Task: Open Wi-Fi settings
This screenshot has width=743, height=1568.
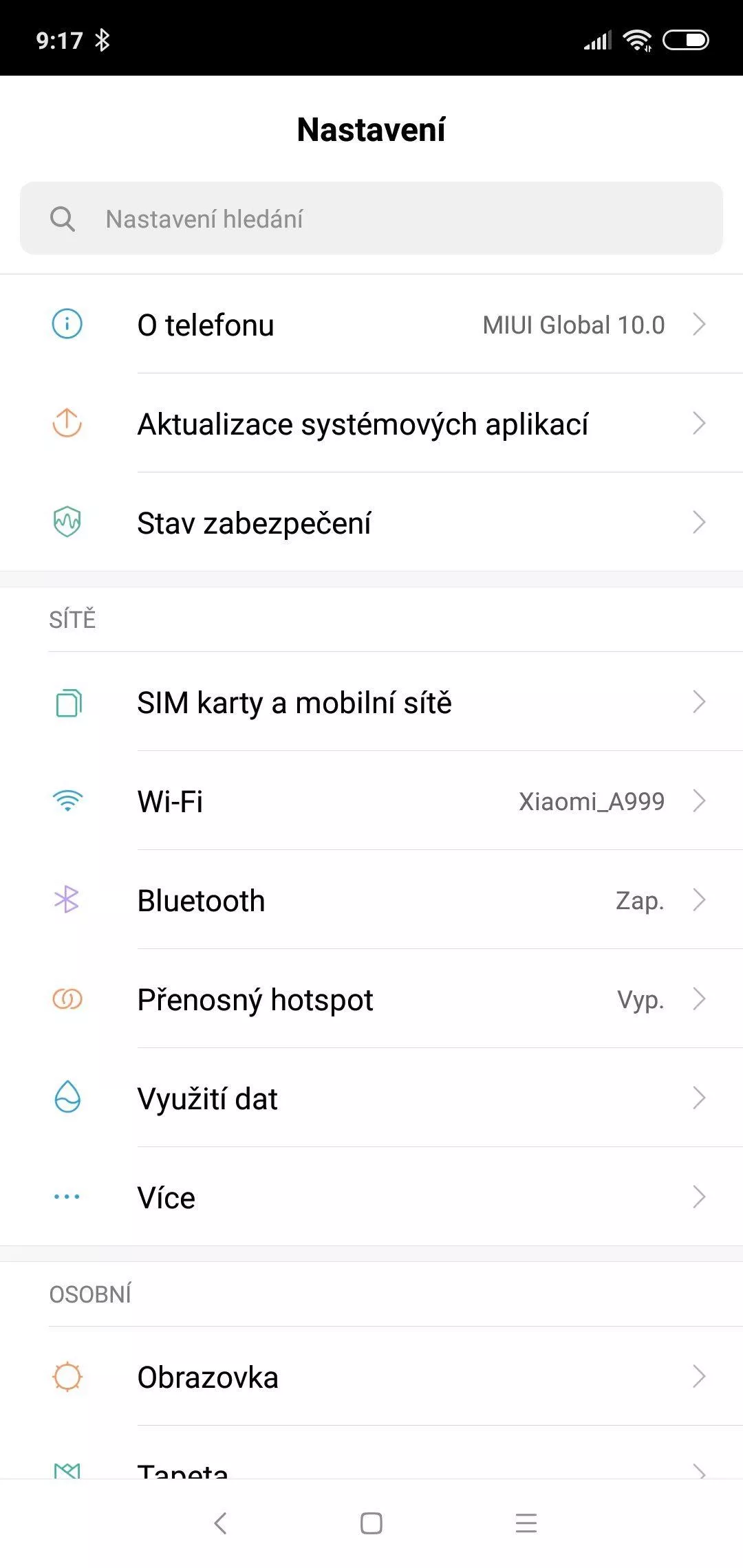Action: (x=371, y=801)
